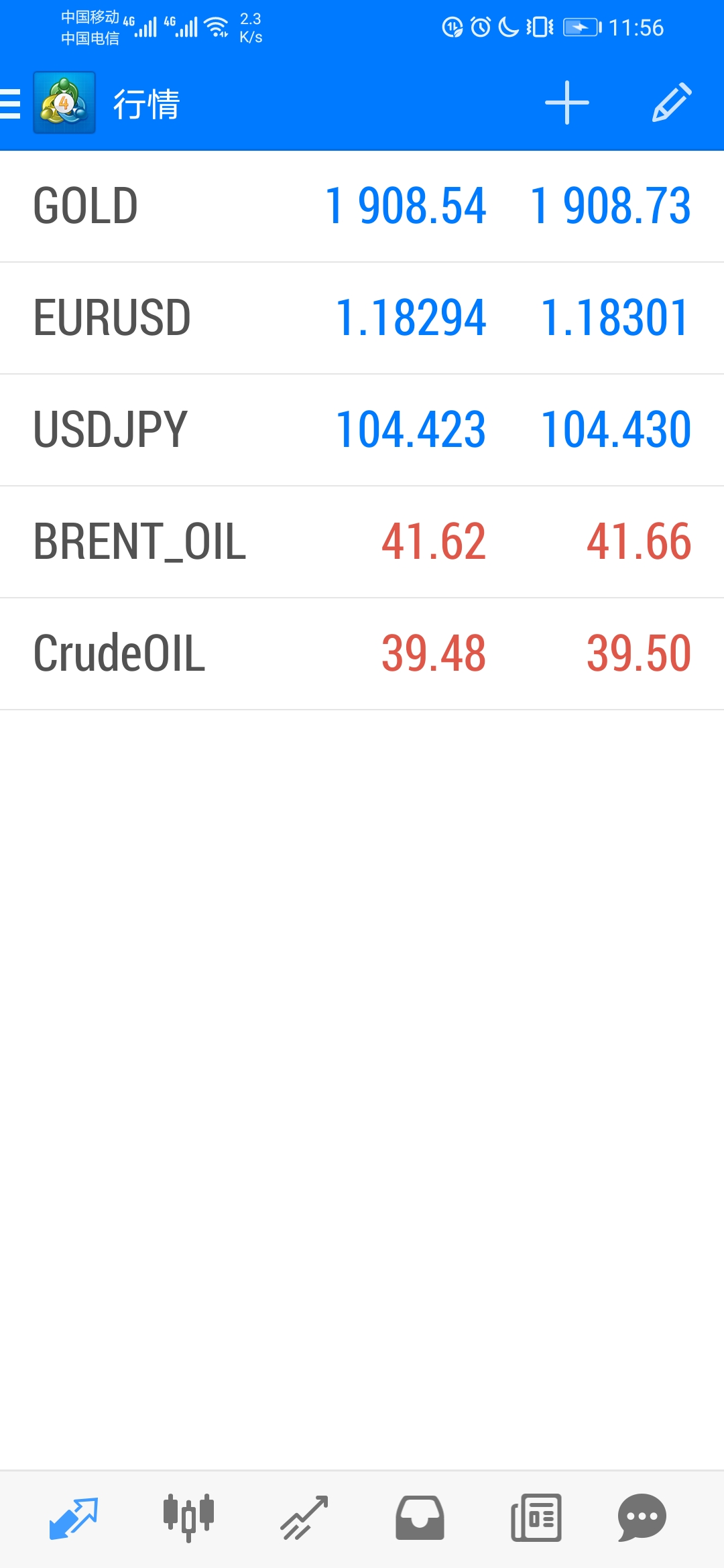Viewport: 724px width, 1568px height.
Task: Switch to the trade tab with trend arrow
Action: tap(304, 1518)
